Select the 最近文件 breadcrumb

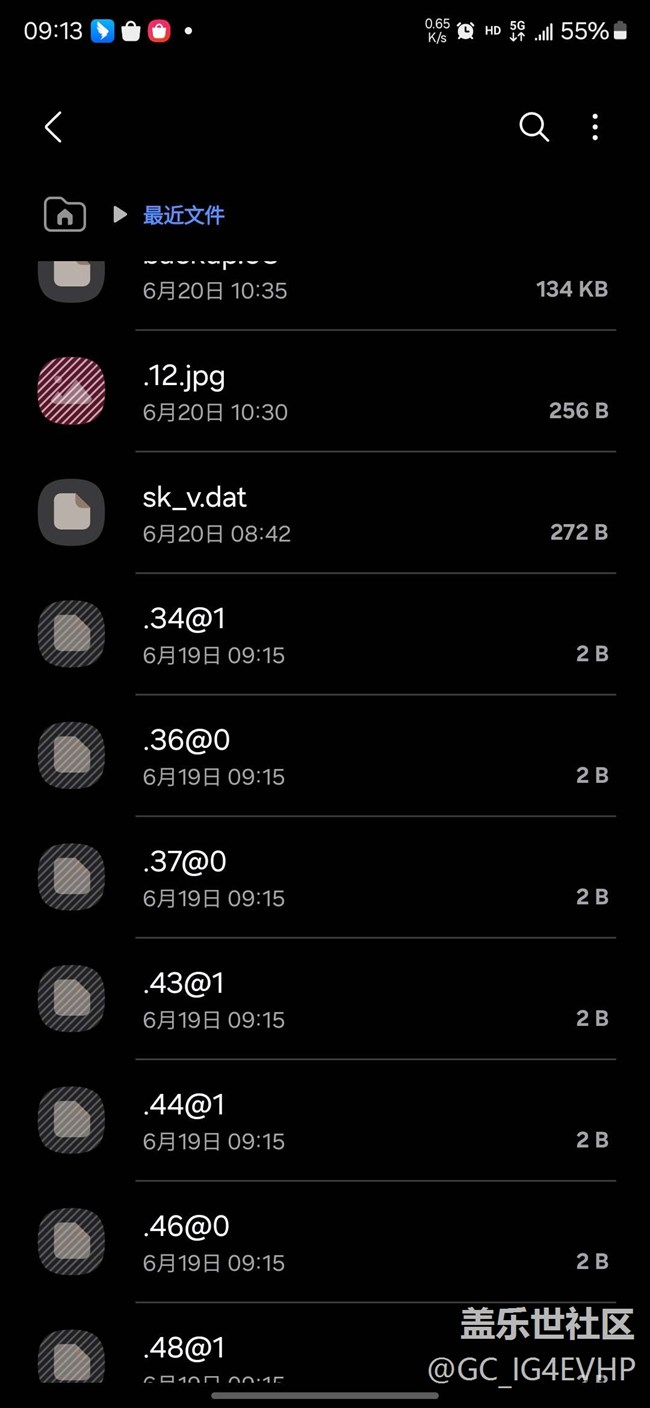[x=183, y=215]
